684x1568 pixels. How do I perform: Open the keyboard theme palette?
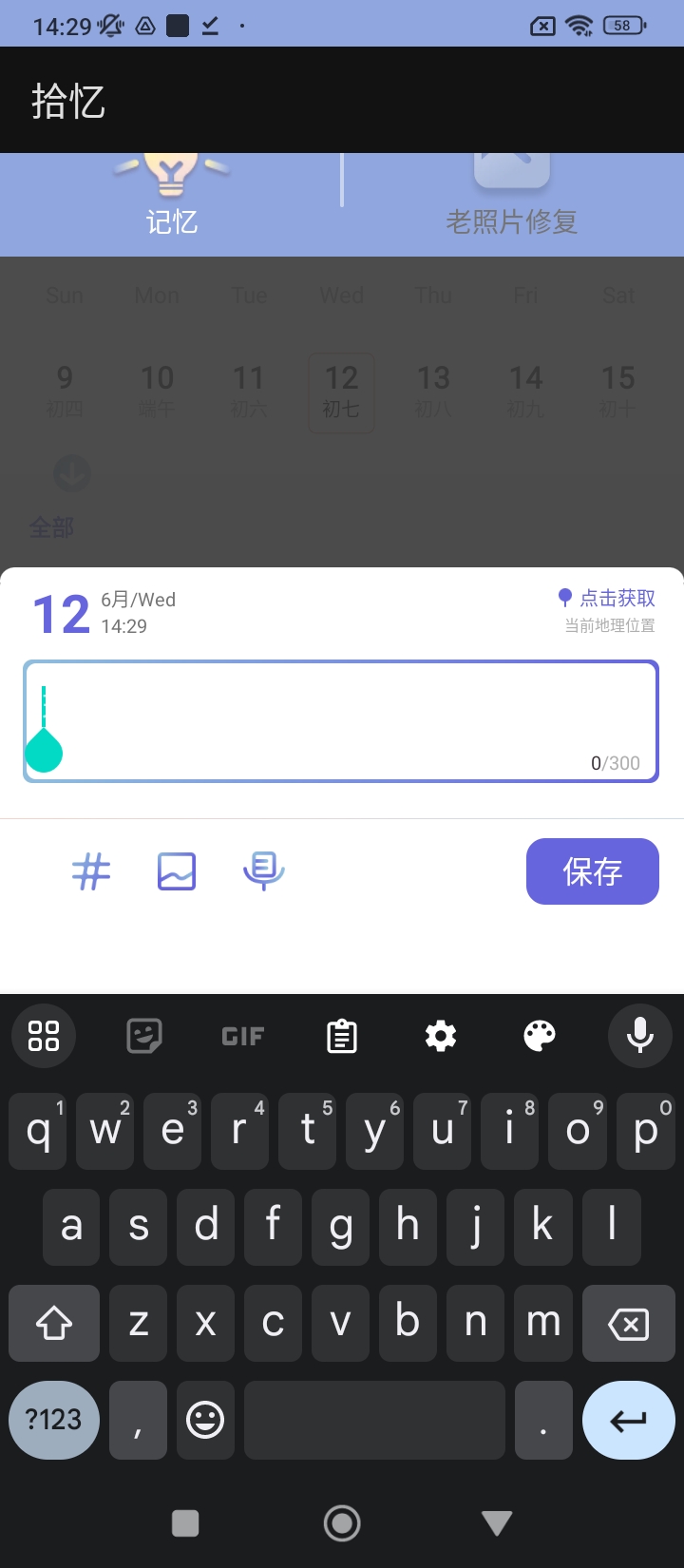[540, 1036]
